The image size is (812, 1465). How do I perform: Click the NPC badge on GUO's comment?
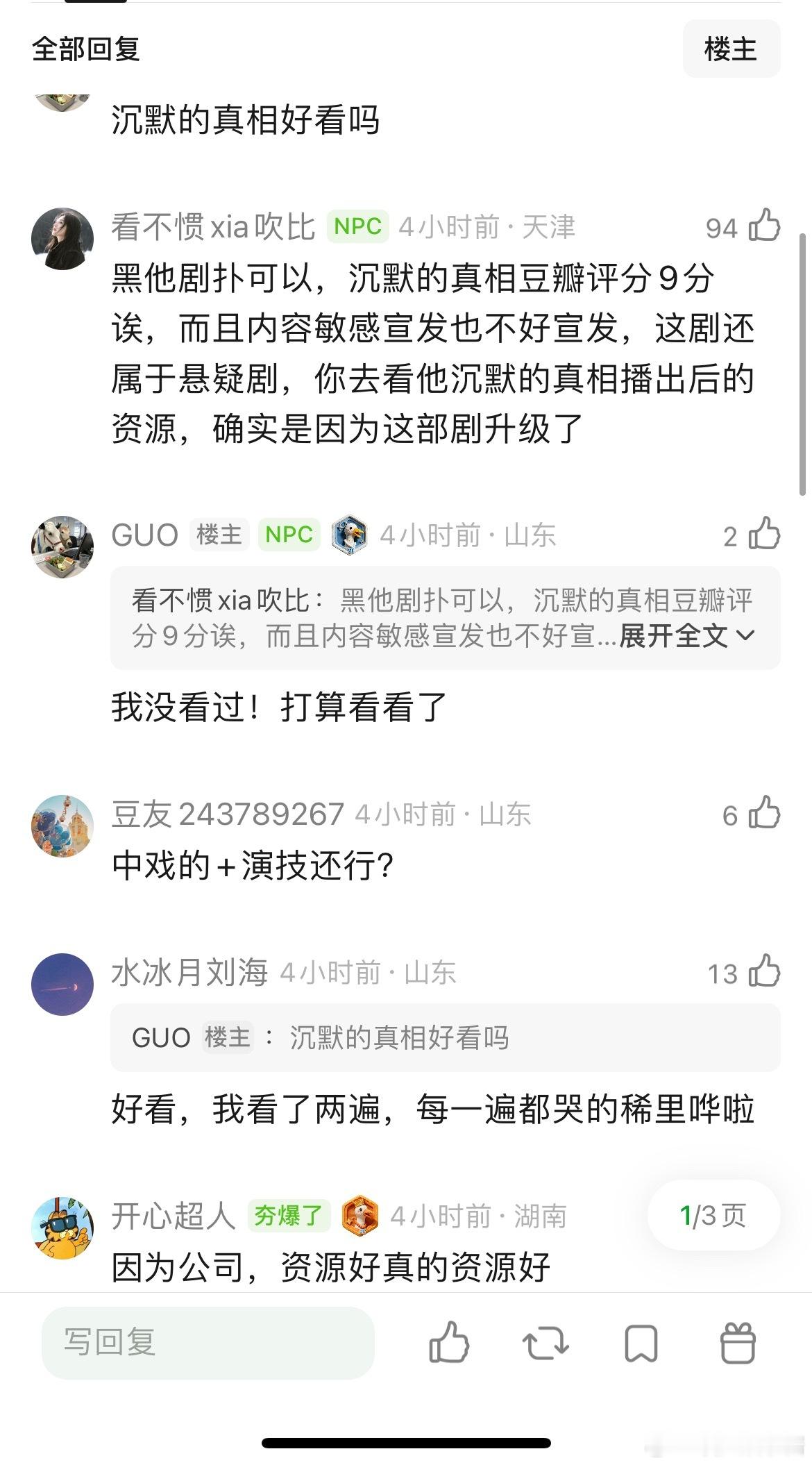click(x=287, y=535)
